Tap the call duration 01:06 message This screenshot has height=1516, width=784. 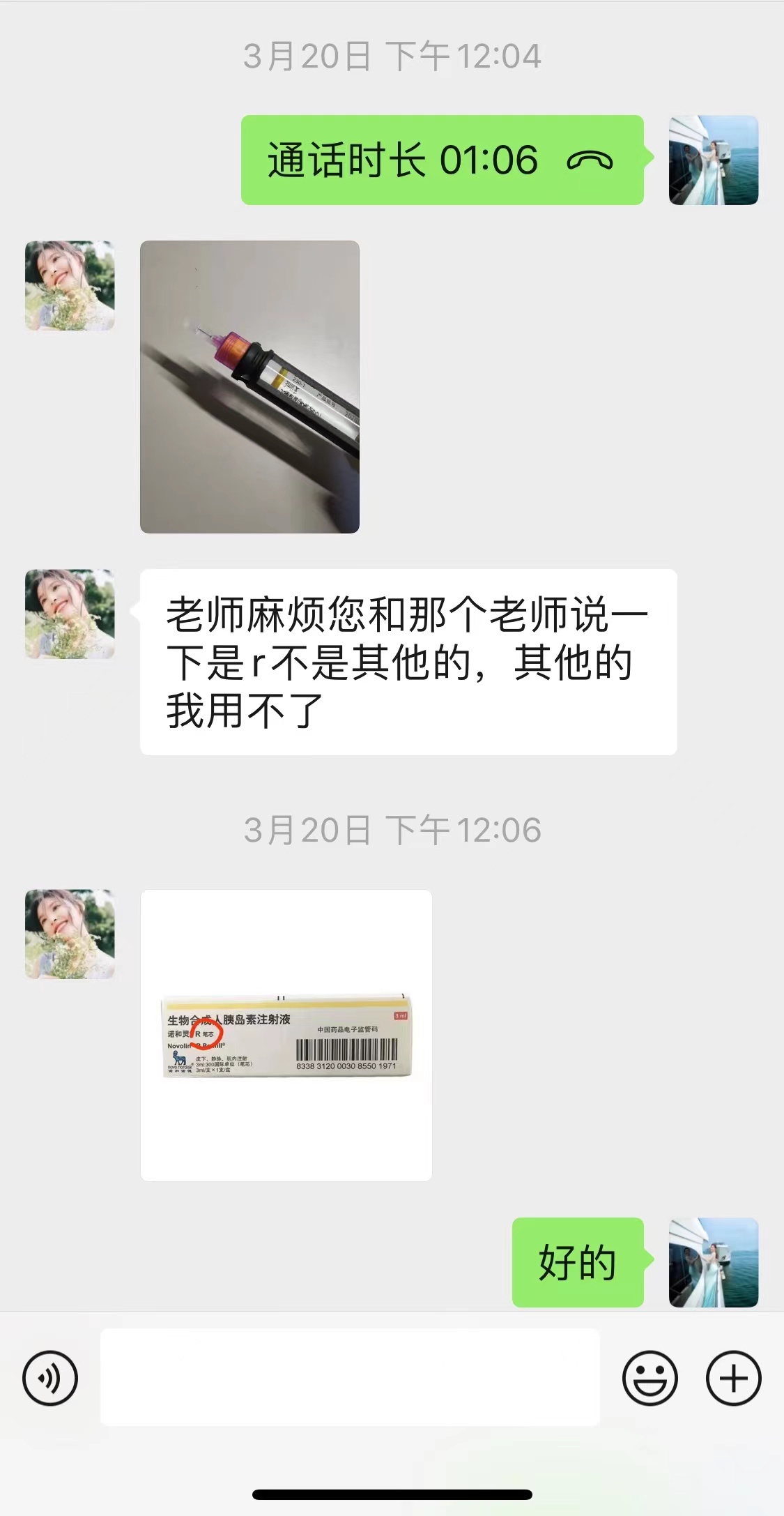click(x=442, y=160)
